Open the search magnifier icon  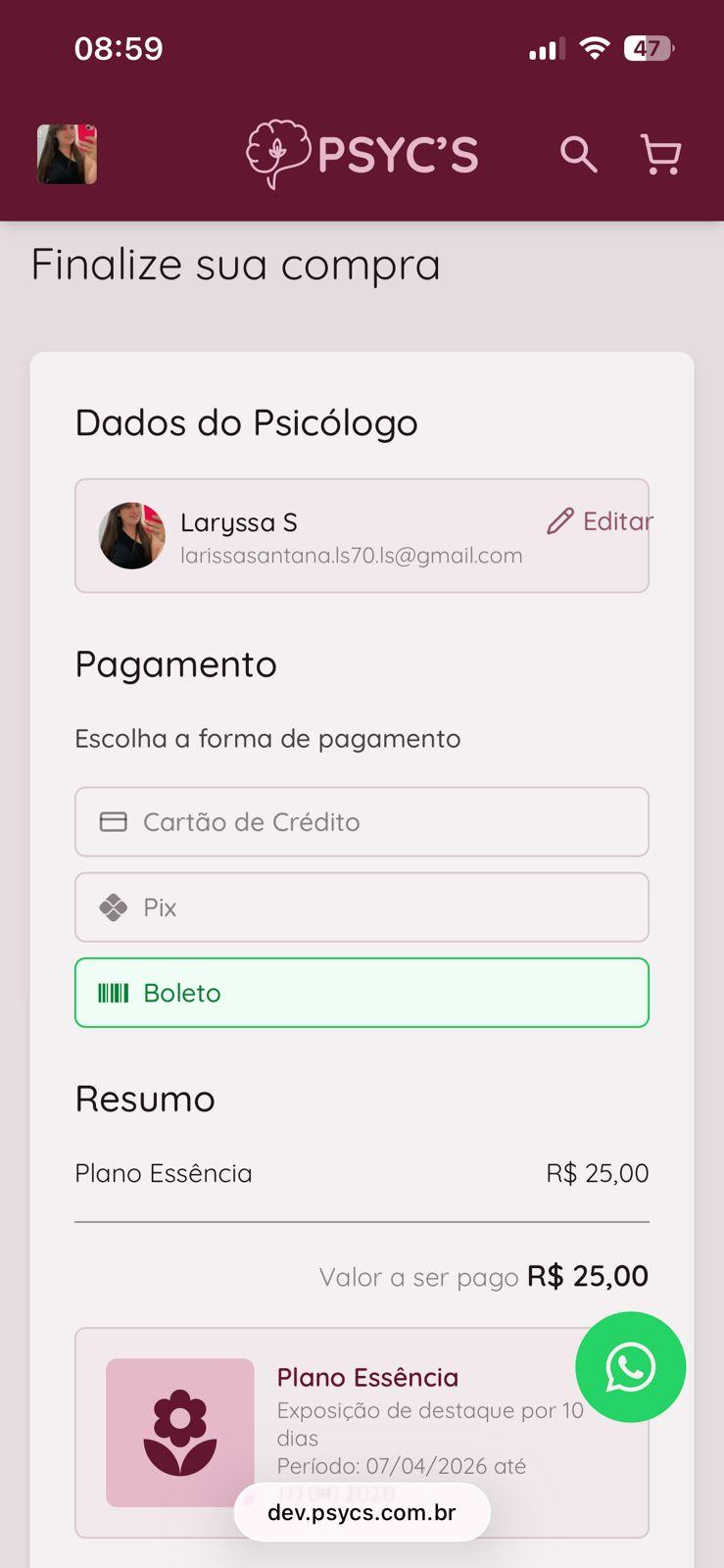click(578, 154)
